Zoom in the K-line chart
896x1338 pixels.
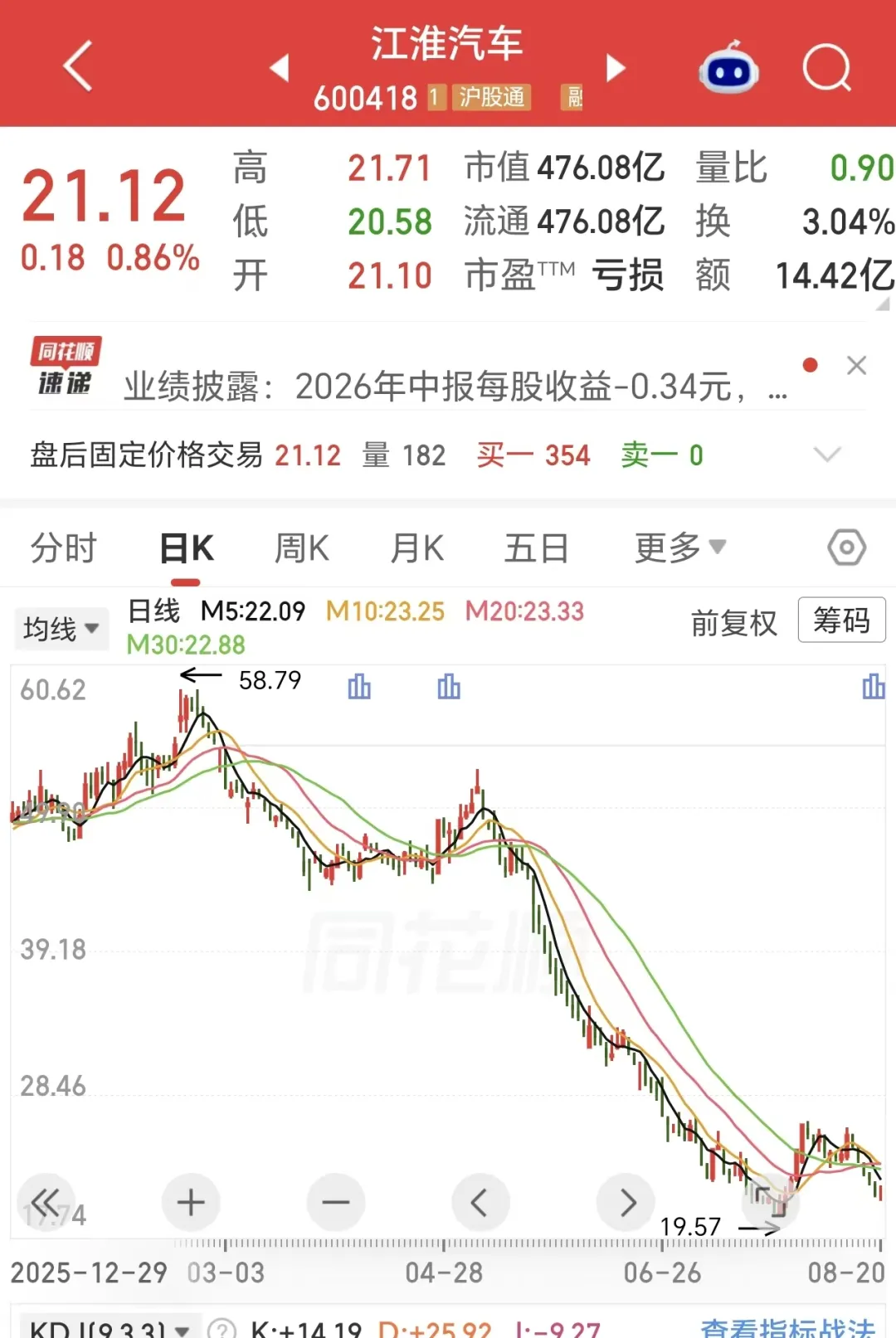point(191,1202)
